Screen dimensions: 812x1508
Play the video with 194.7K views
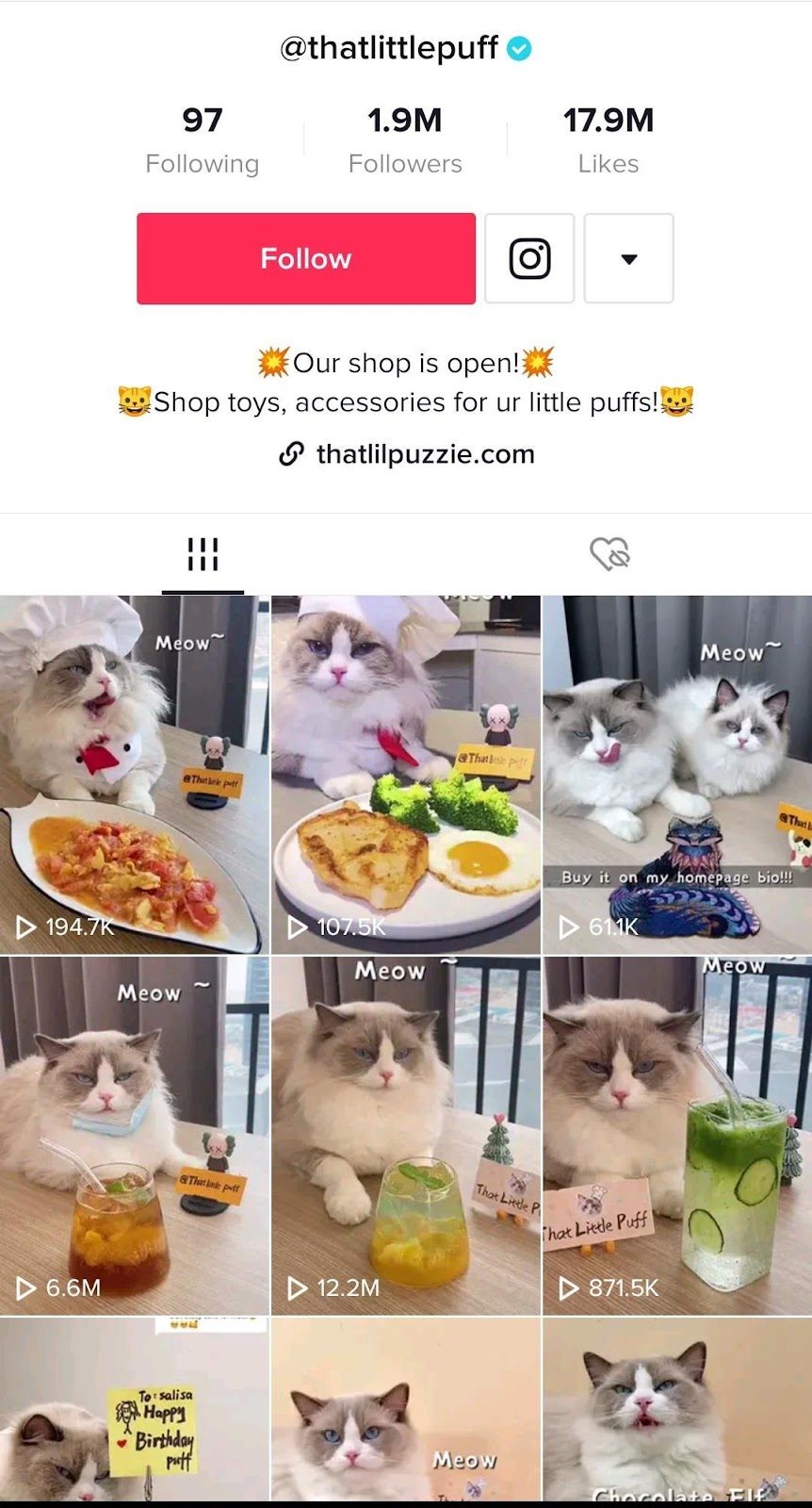pos(134,773)
